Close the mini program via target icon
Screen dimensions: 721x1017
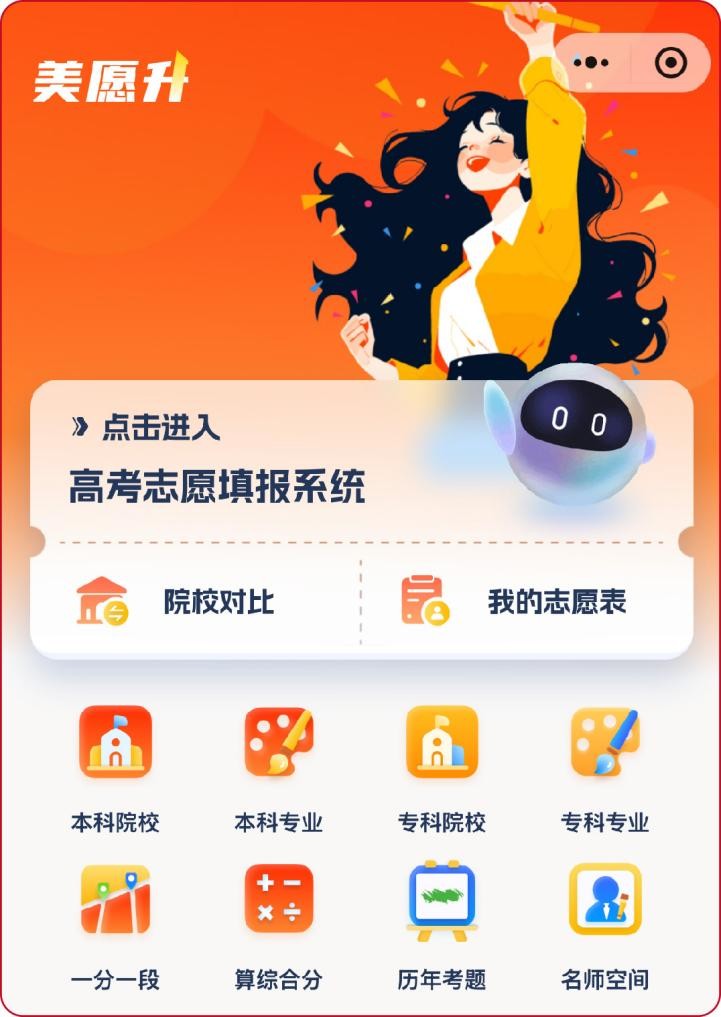point(671,62)
